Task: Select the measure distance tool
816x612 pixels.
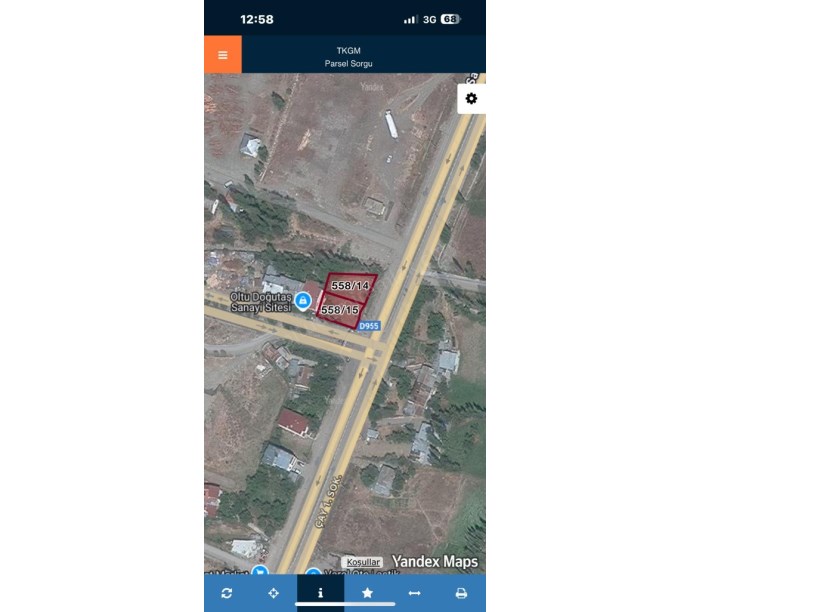Action: point(414,593)
